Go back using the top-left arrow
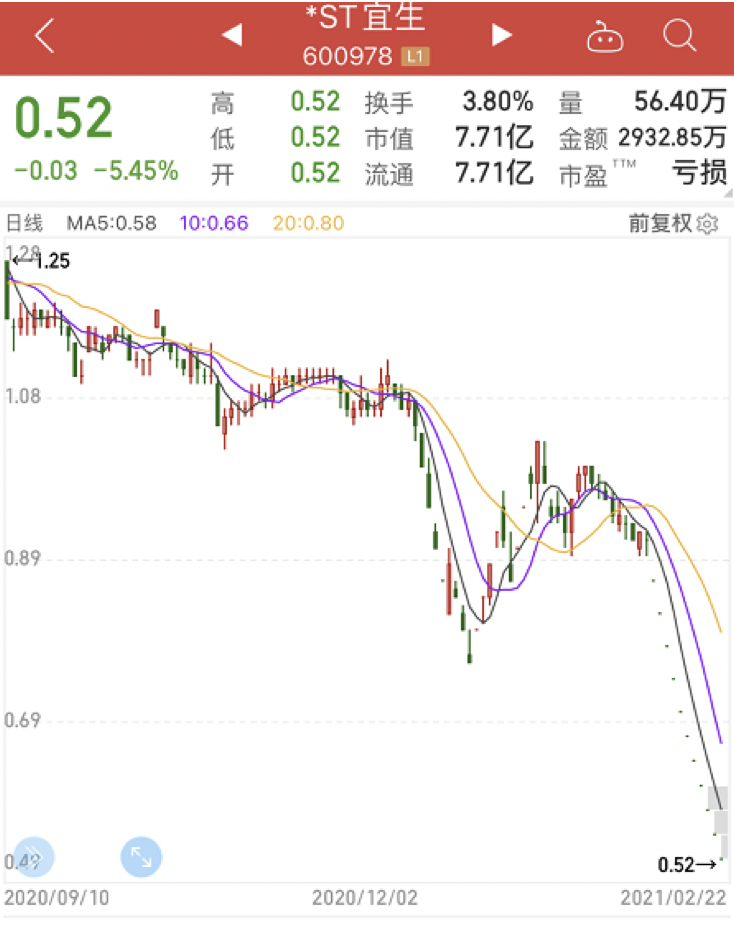The image size is (734, 940). [x=44, y=37]
